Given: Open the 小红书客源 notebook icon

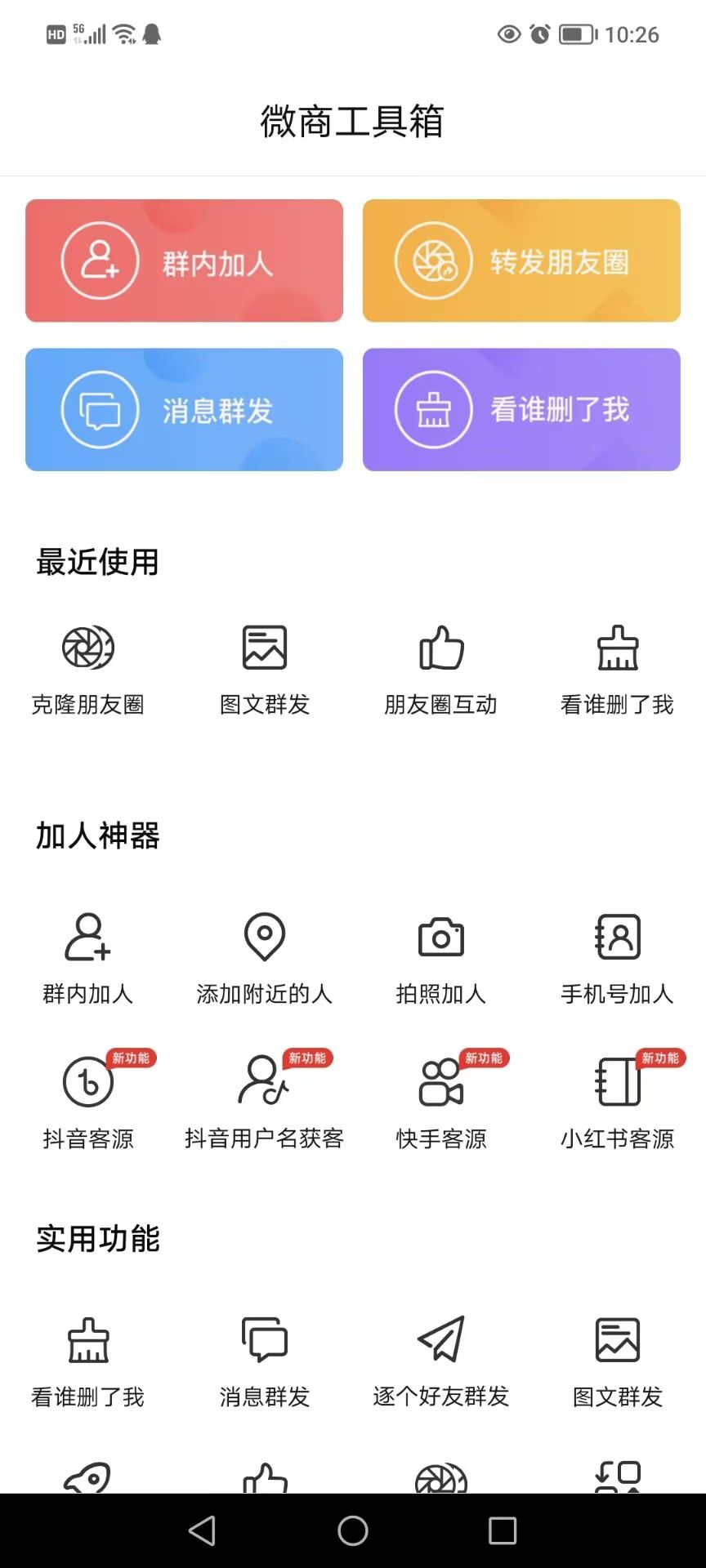Looking at the screenshot, I should (617, 1080).
